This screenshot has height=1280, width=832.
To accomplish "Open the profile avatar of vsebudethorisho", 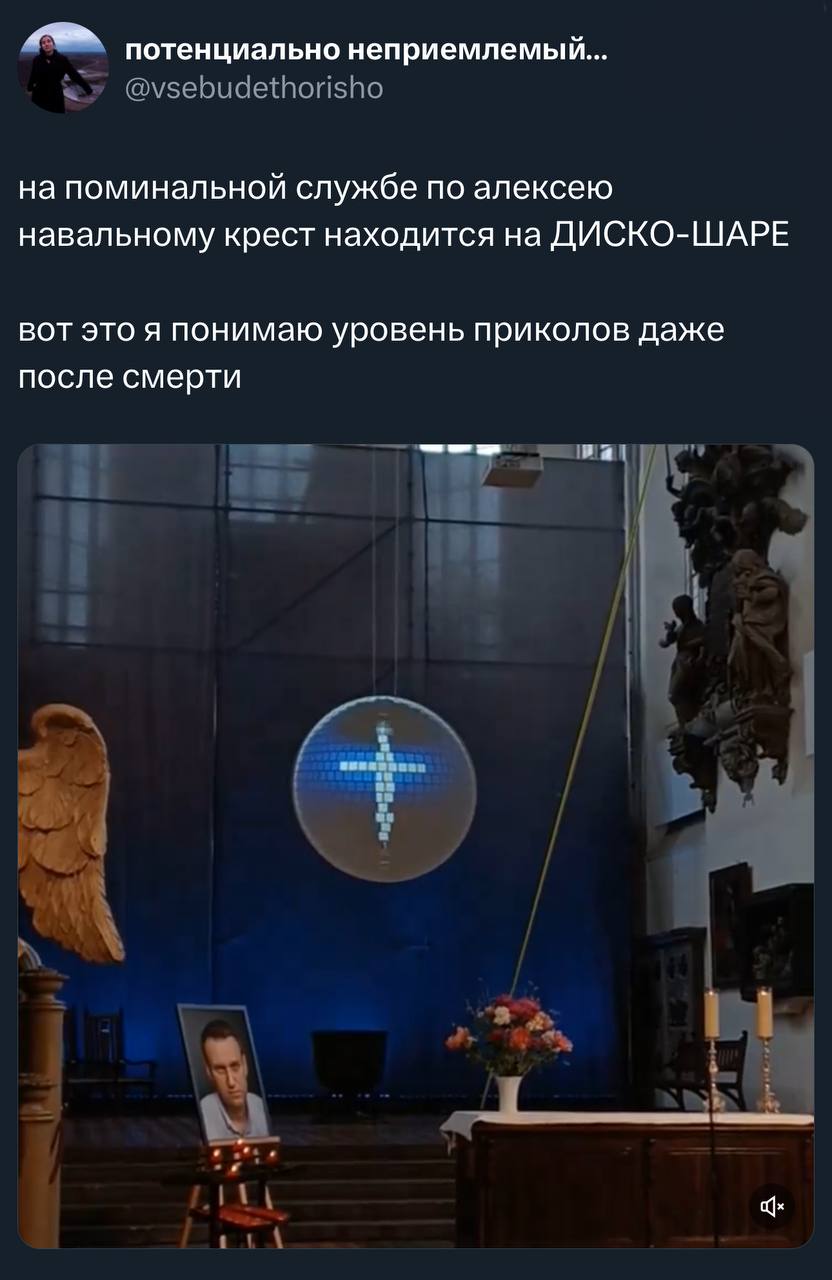I will point(62,67).
